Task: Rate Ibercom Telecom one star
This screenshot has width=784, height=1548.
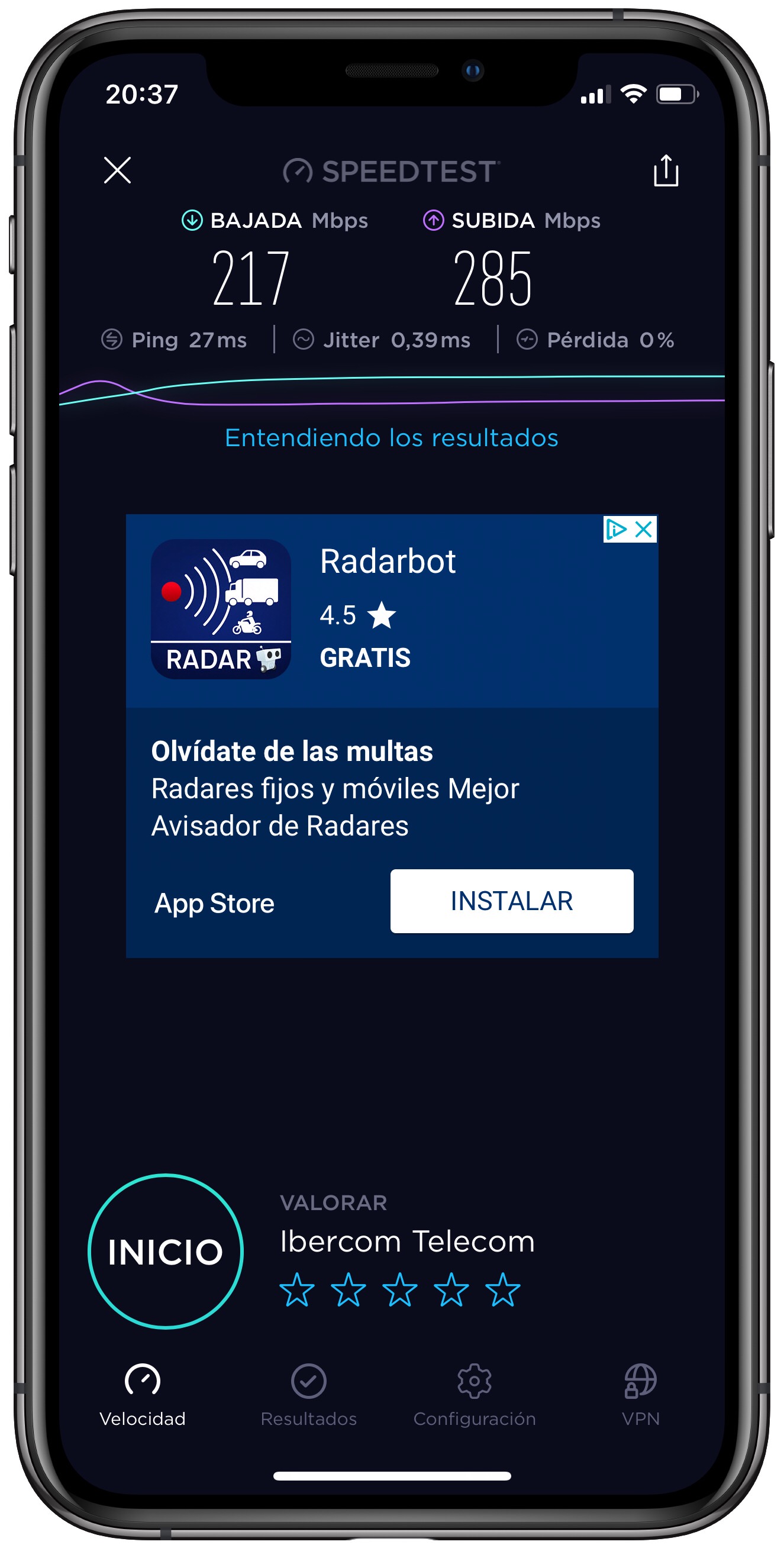Action: click(x=297, y=1290)
